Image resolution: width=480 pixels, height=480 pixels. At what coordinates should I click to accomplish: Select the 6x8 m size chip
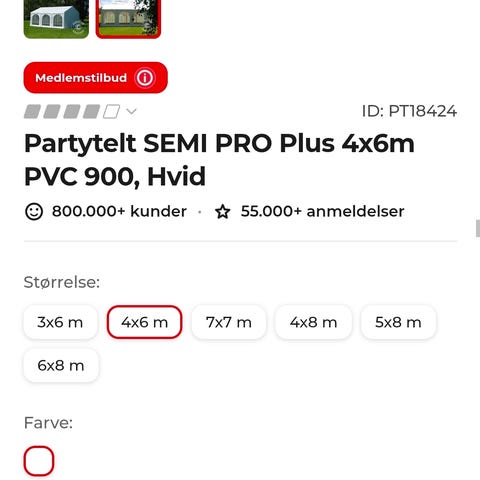[x=61, y=365]
